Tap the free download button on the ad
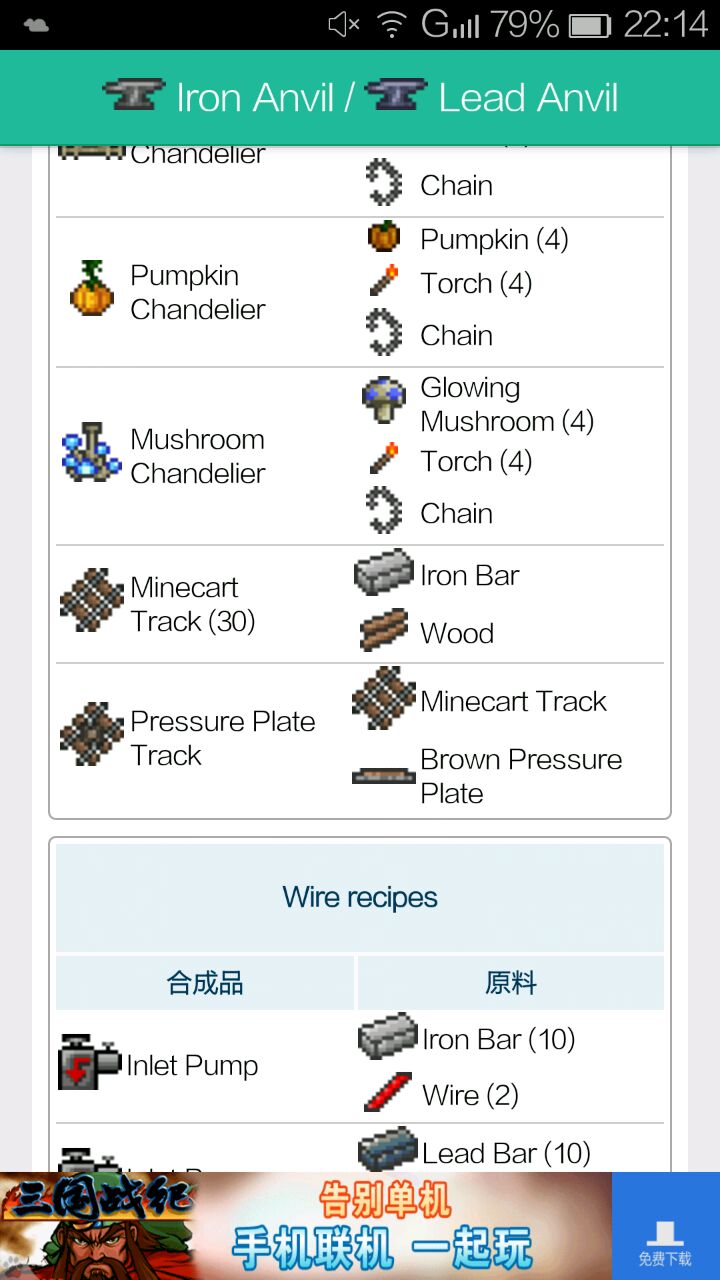720x1280 pixels. [x=665, y=1226]
